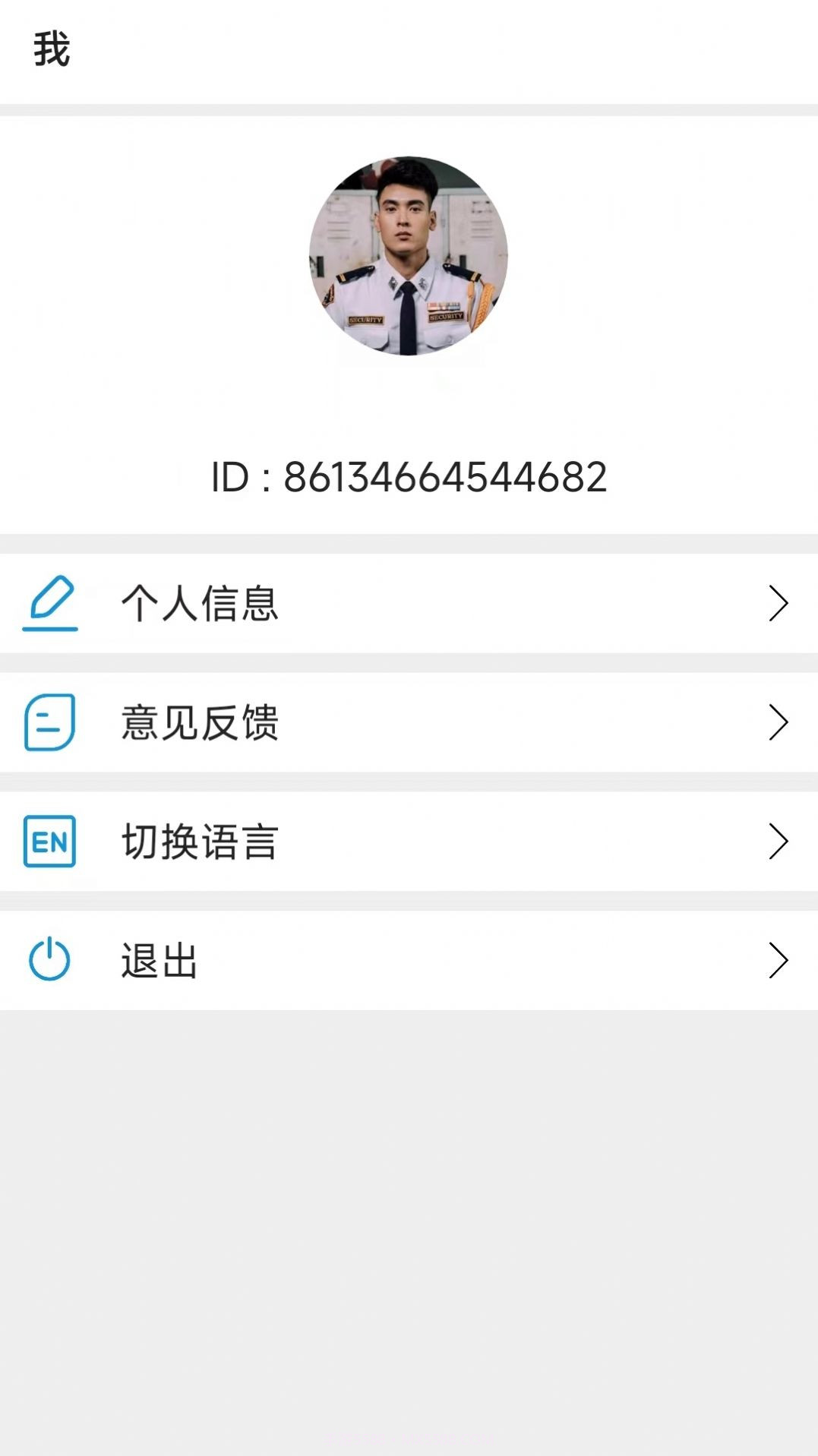This screenshot has height=1456, width=818.
Task: Select 切换语言 to change language
Action: click(199, 841)
